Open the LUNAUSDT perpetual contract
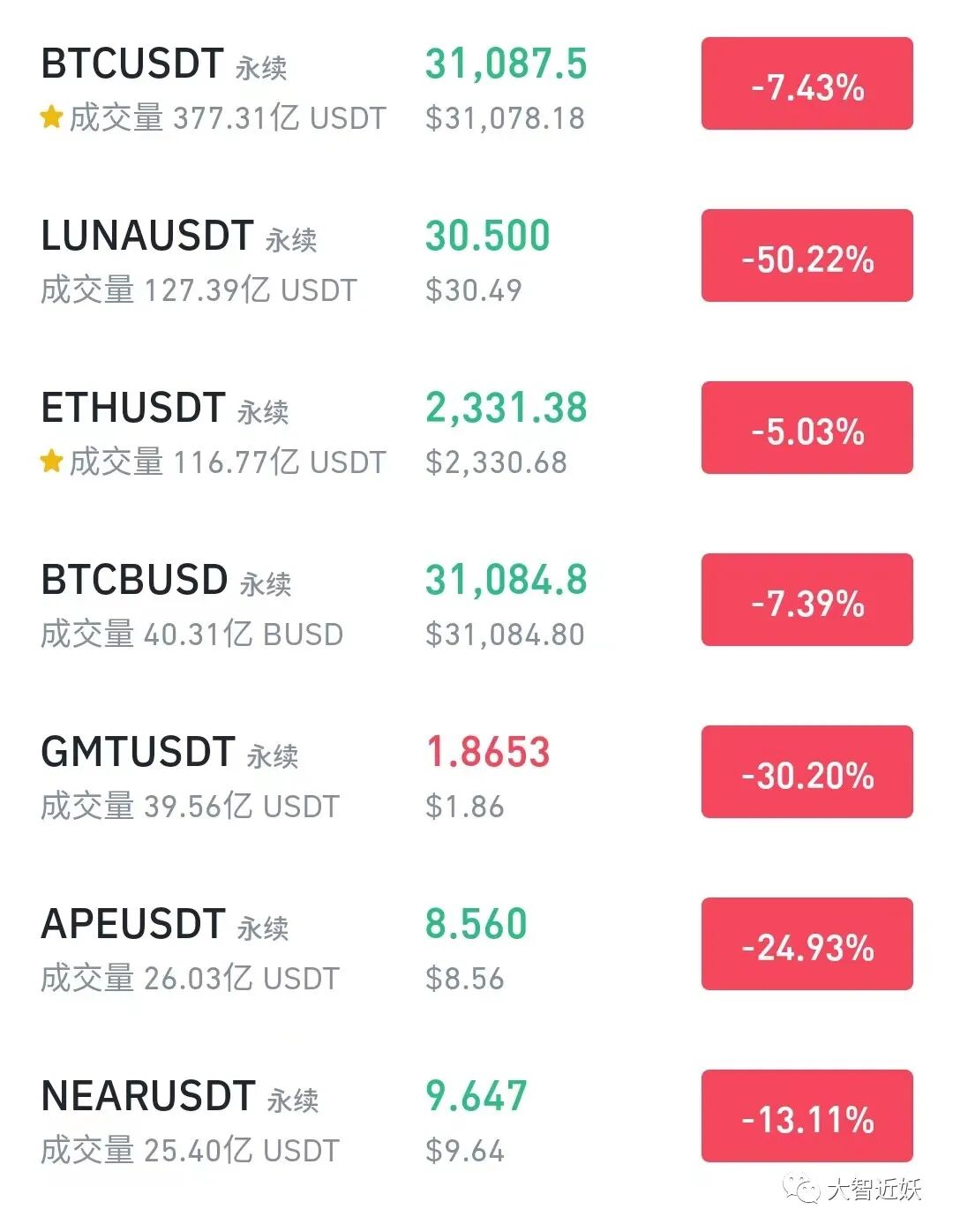Image resolution: width=953 pixels, height=1232 pixels. click(476, 259)
